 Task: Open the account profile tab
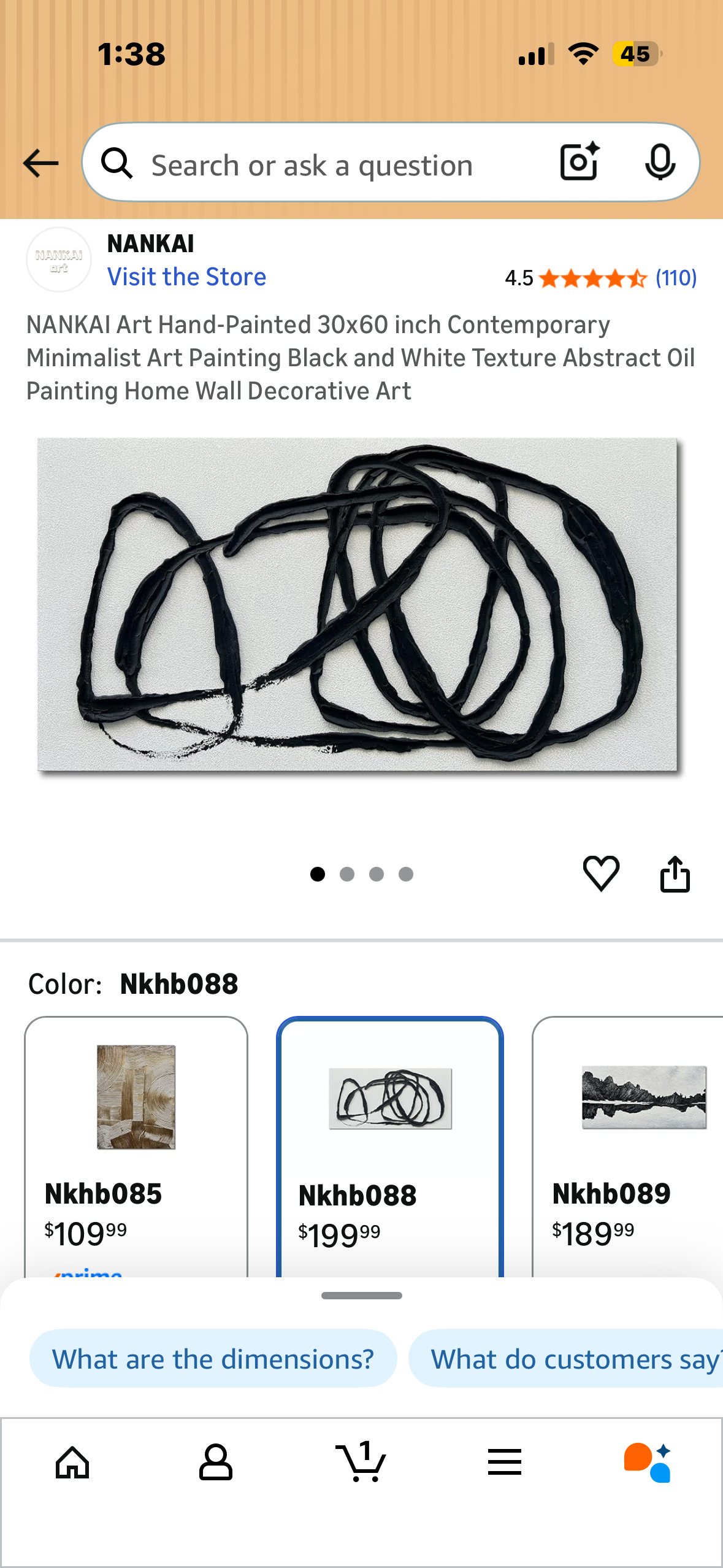215,1463
